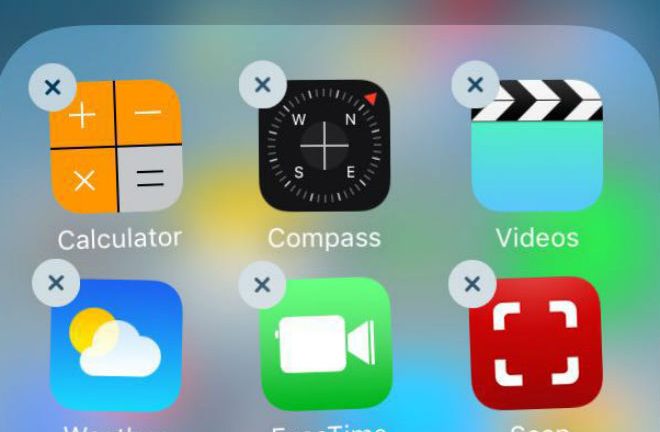The width and height of the screenshot is (660, 432).
Task: Tap the X badge on the Scan app
Action: (x=474, y=285)
